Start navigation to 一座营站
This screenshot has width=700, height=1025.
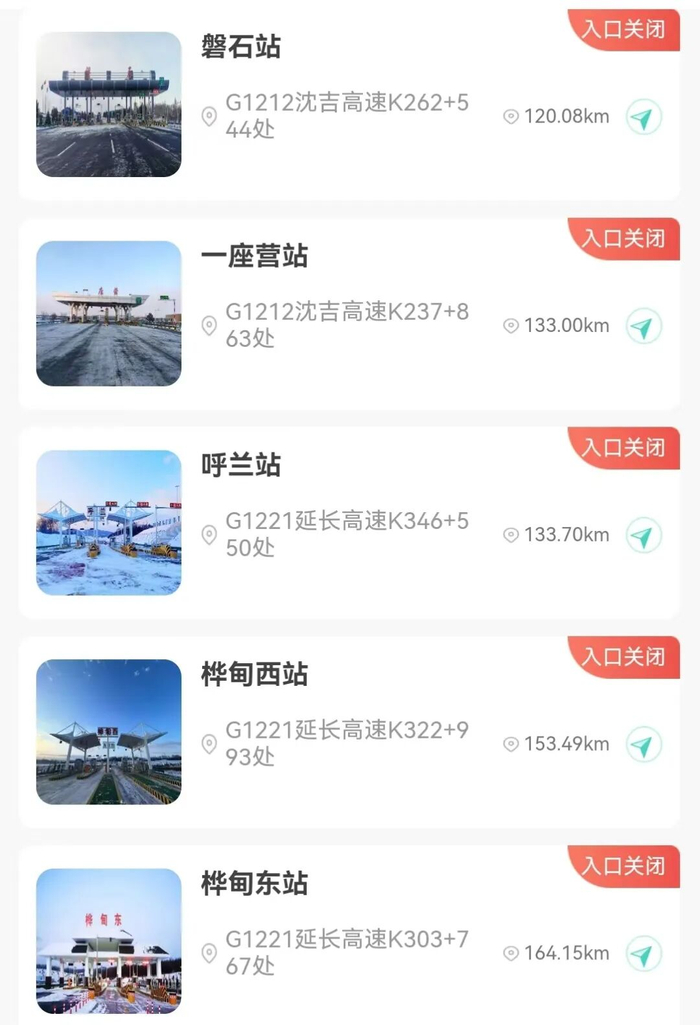[644, 326]
